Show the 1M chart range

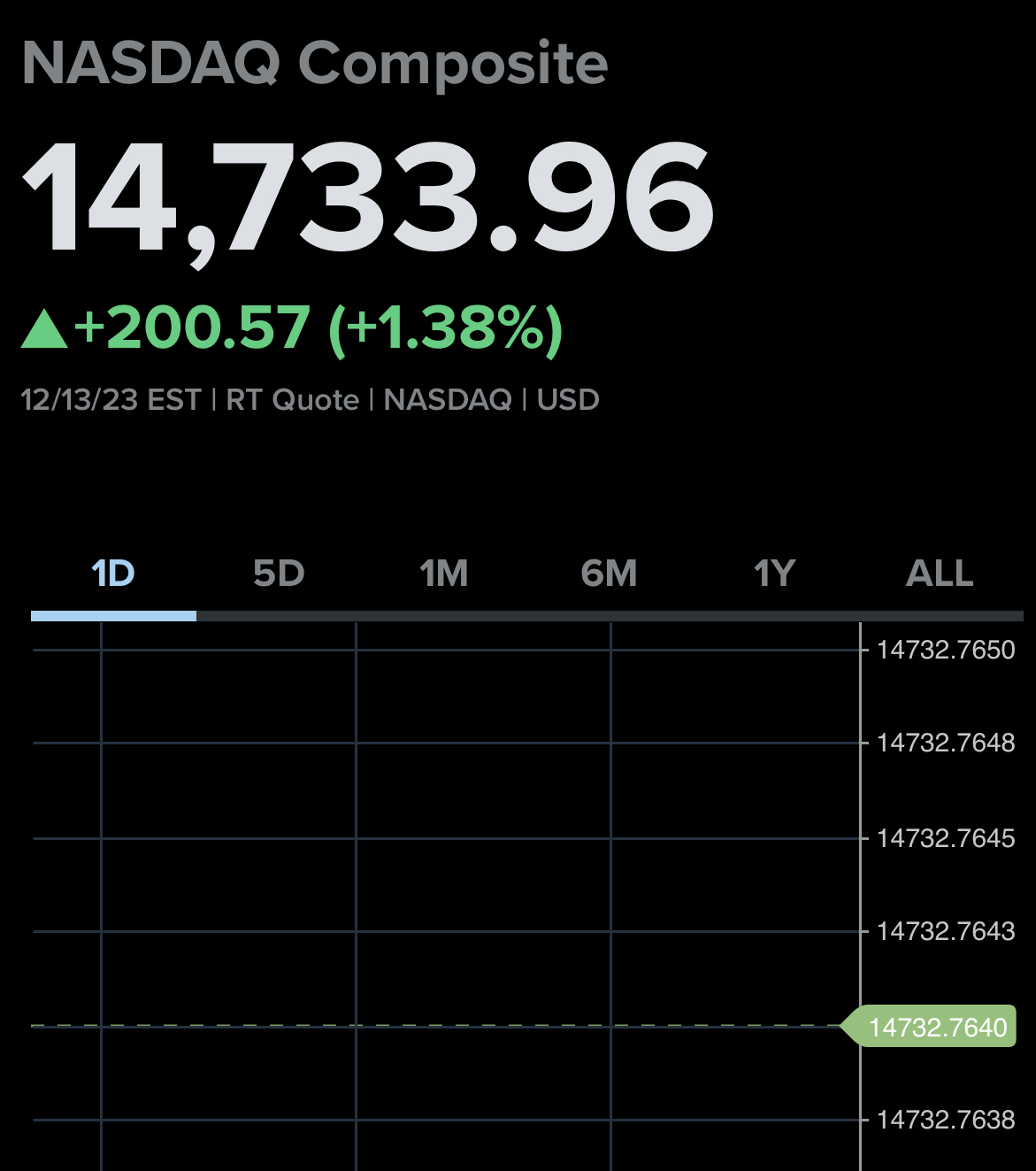click(444, 574)
